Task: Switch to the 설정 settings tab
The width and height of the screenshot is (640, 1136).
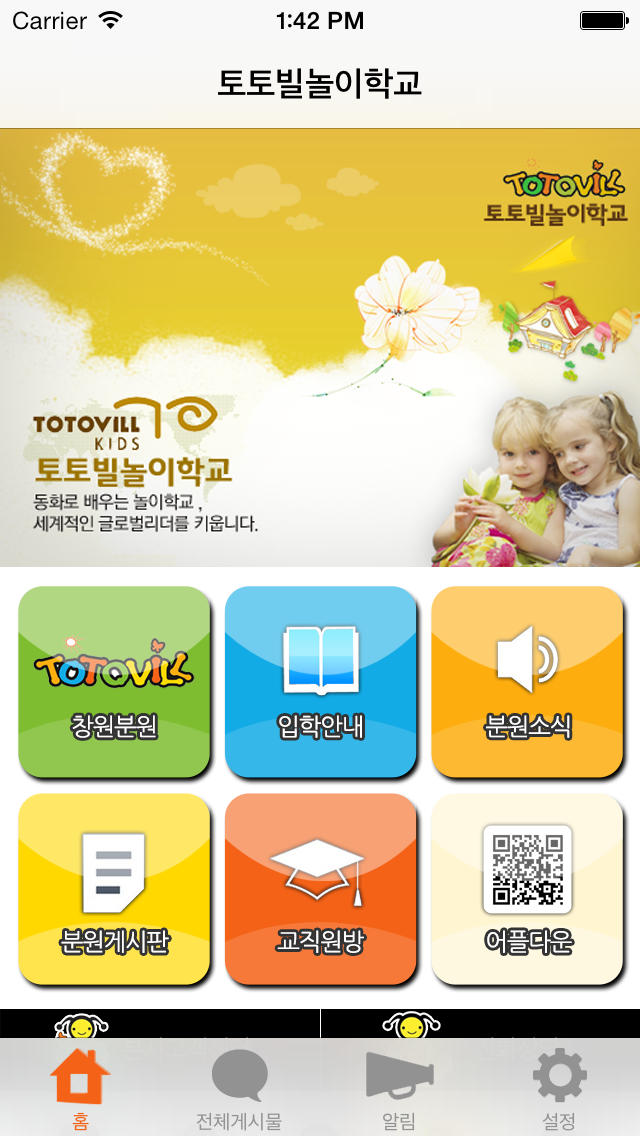Action: [559, 1088]
